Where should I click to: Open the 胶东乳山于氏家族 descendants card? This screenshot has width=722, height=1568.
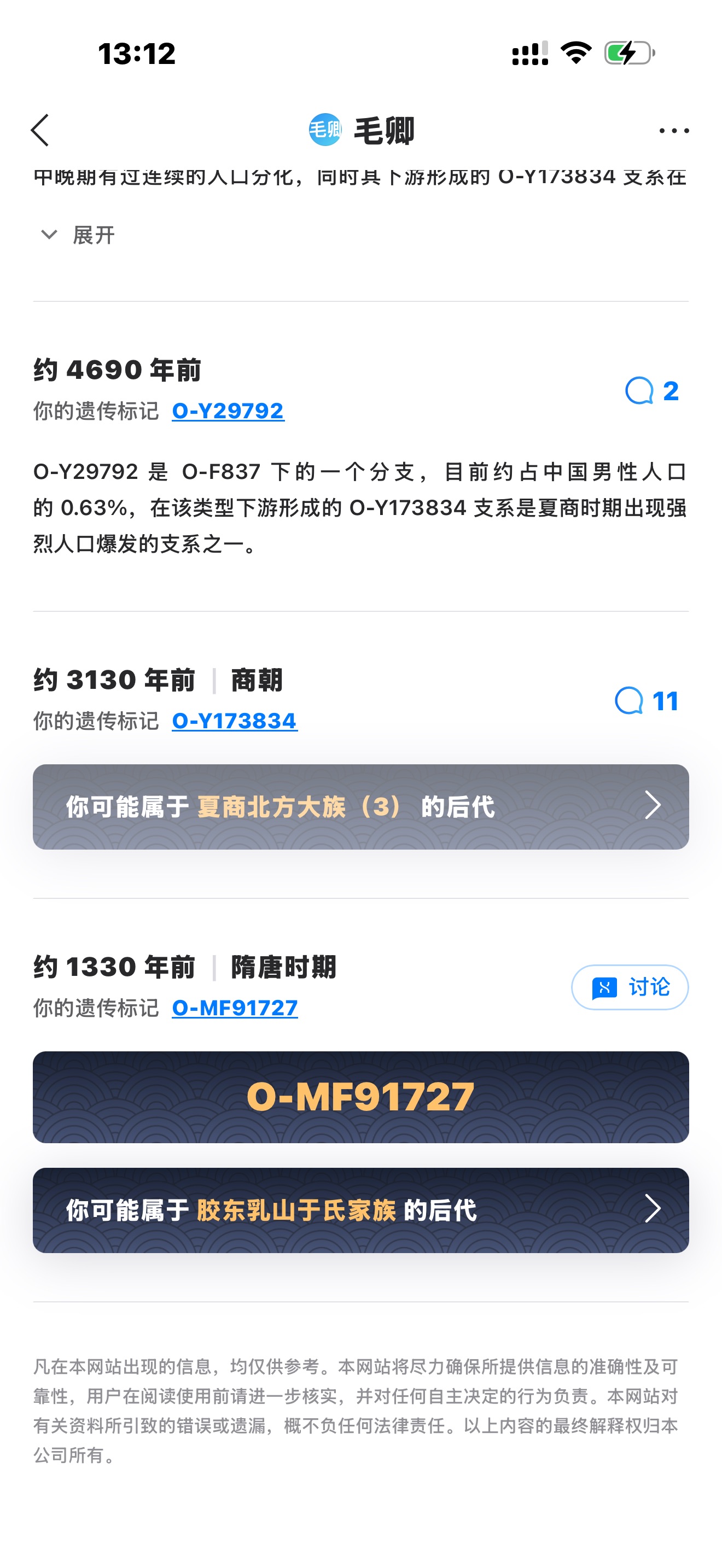click(x=360, y=1210)
